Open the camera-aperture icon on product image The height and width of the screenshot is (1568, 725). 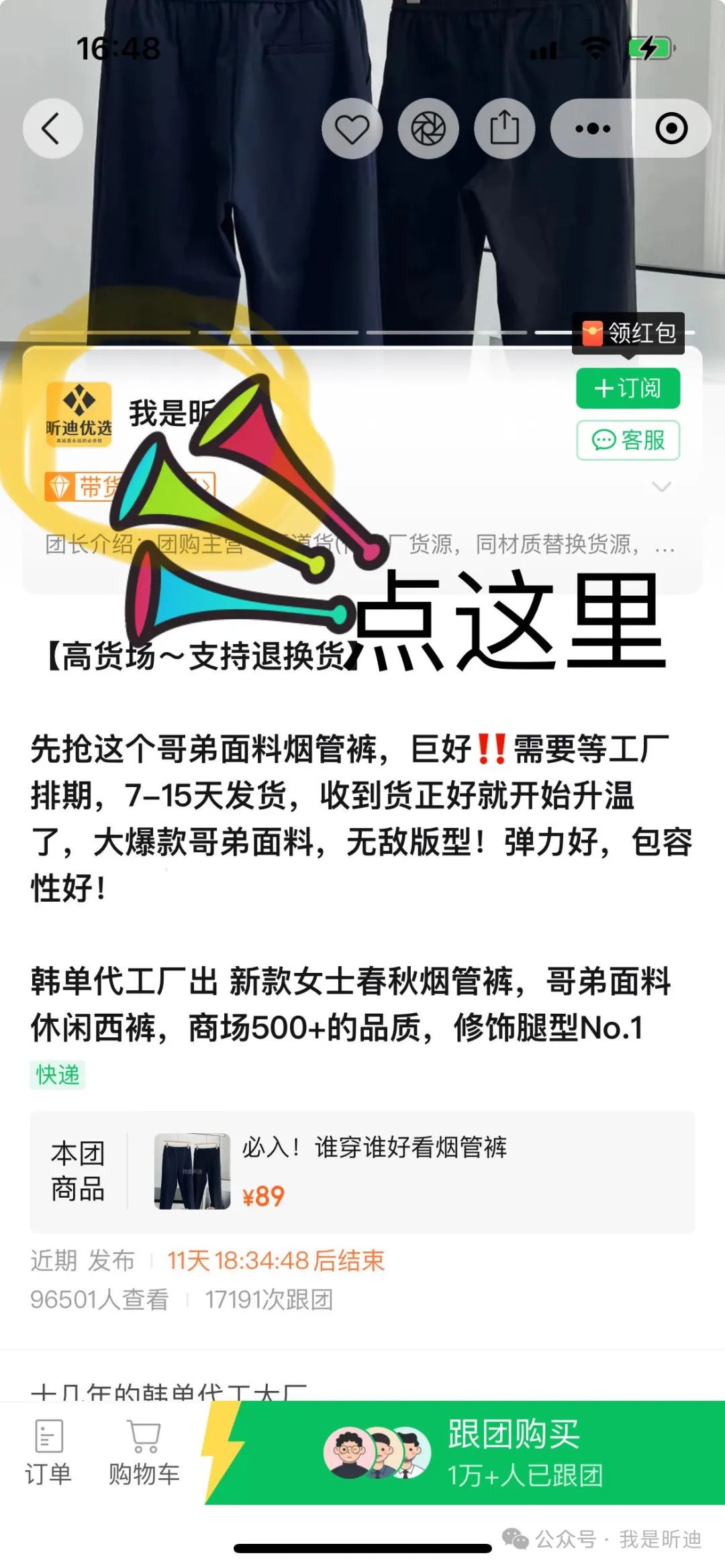428,129
